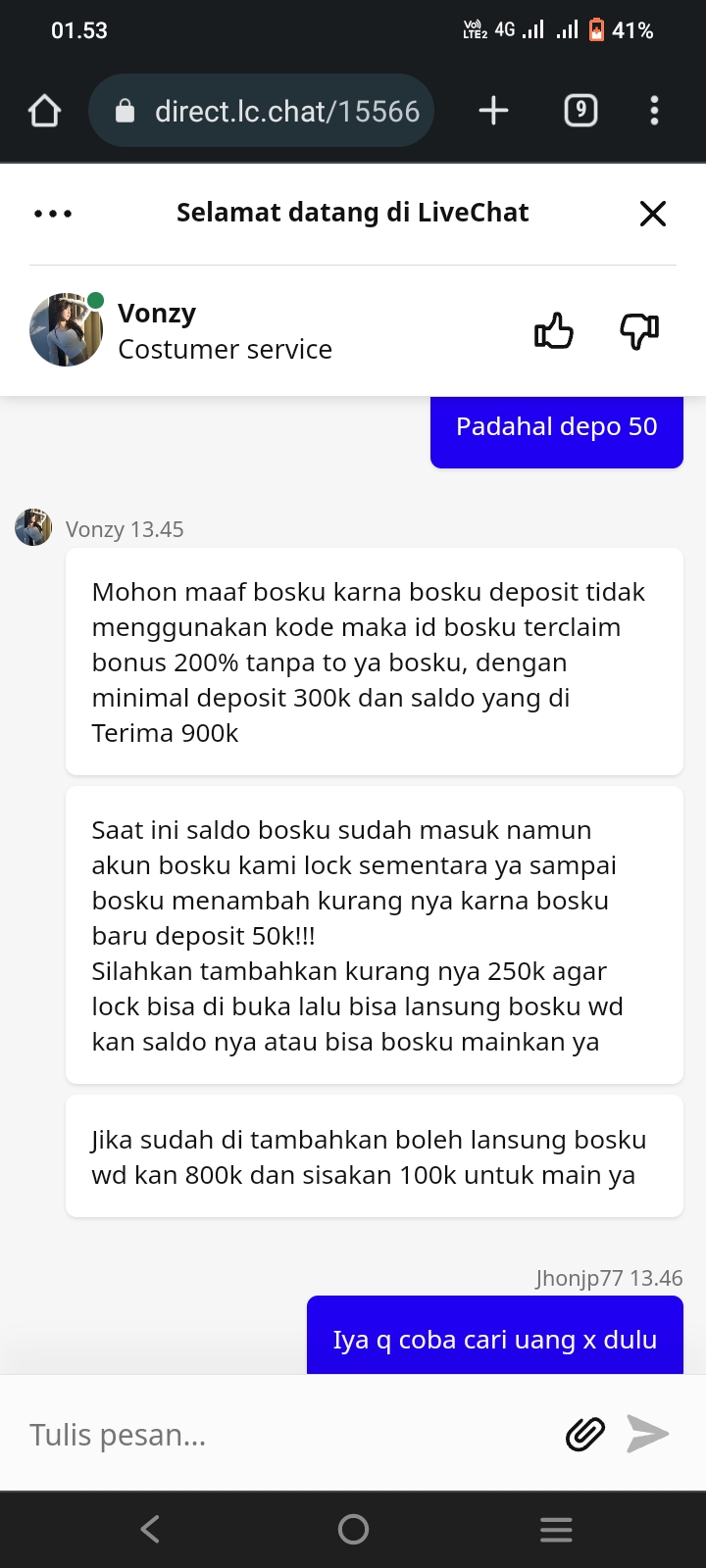Image resolution: width=706 pixels, height=1568 pixels.
Task: Show the 9 open tabs
Action: coord(580,111)
